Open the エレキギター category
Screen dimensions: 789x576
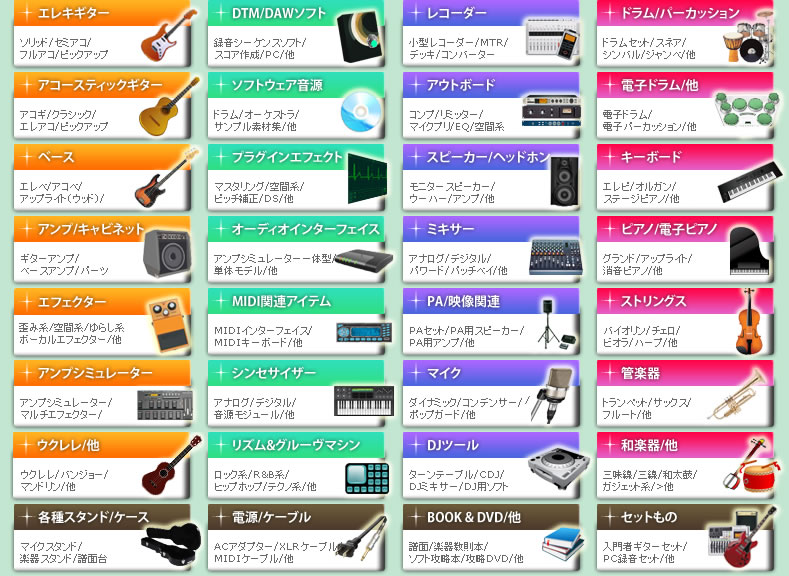coord(75,14)
